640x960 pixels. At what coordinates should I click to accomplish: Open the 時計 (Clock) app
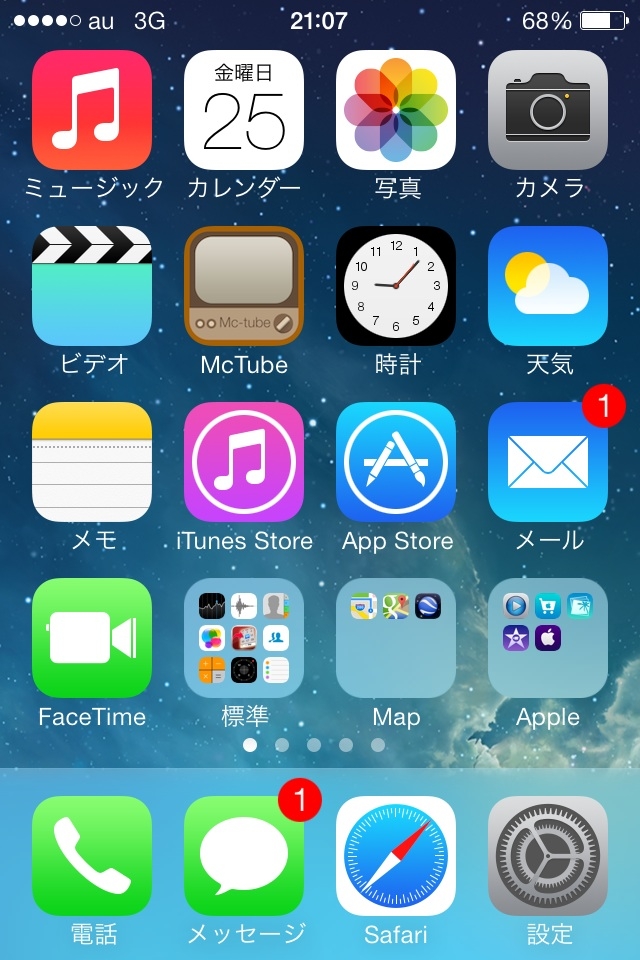[396, 286]
